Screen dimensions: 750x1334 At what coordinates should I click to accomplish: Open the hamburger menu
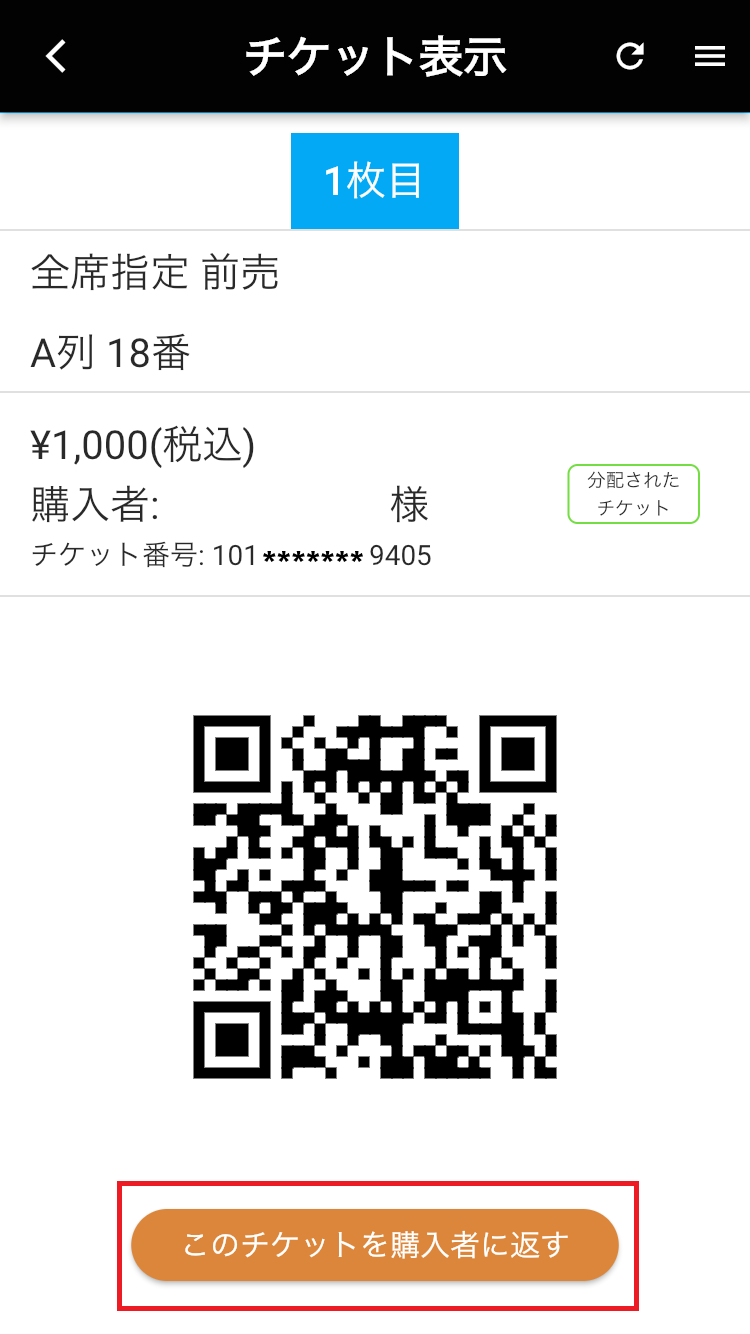click(709, 57)
